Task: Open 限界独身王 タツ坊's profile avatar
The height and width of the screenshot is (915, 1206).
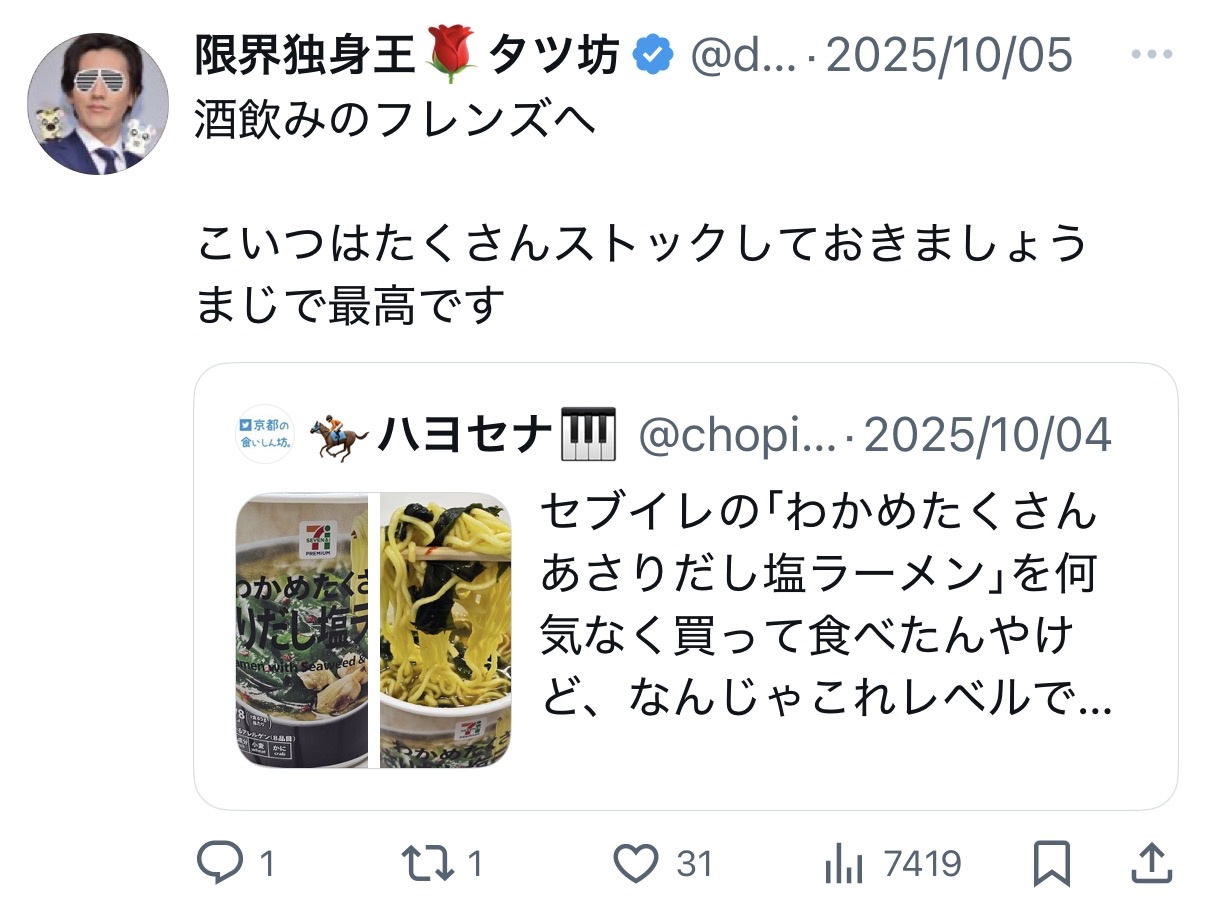Action: [x=98, y=104]
